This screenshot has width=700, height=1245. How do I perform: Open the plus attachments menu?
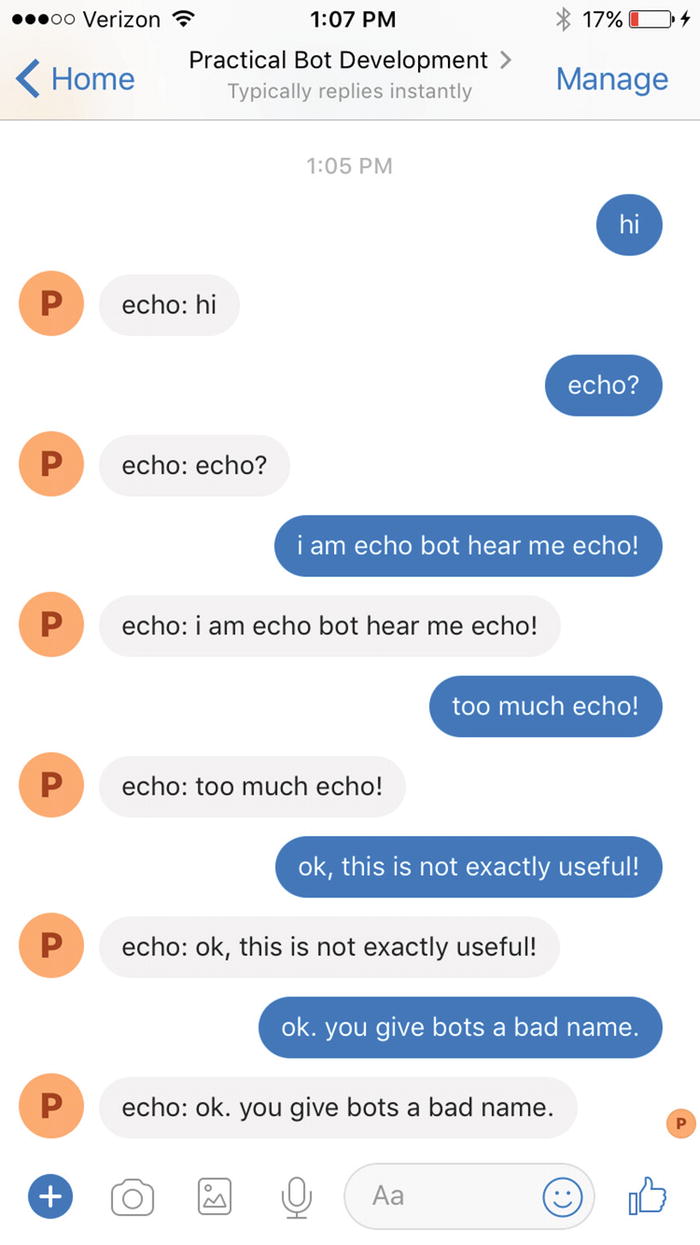pos(51,1195)
